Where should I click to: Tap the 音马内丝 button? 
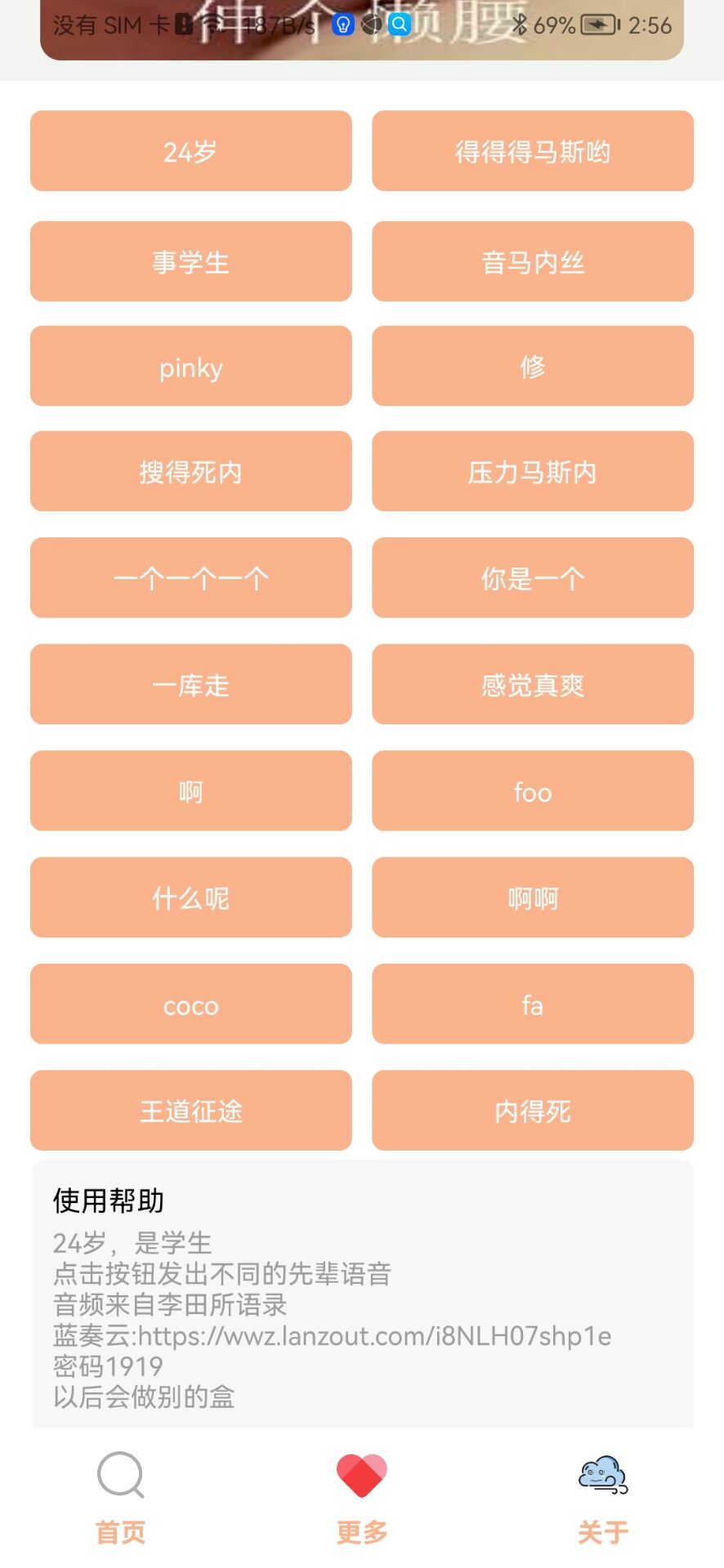point(533,261)
